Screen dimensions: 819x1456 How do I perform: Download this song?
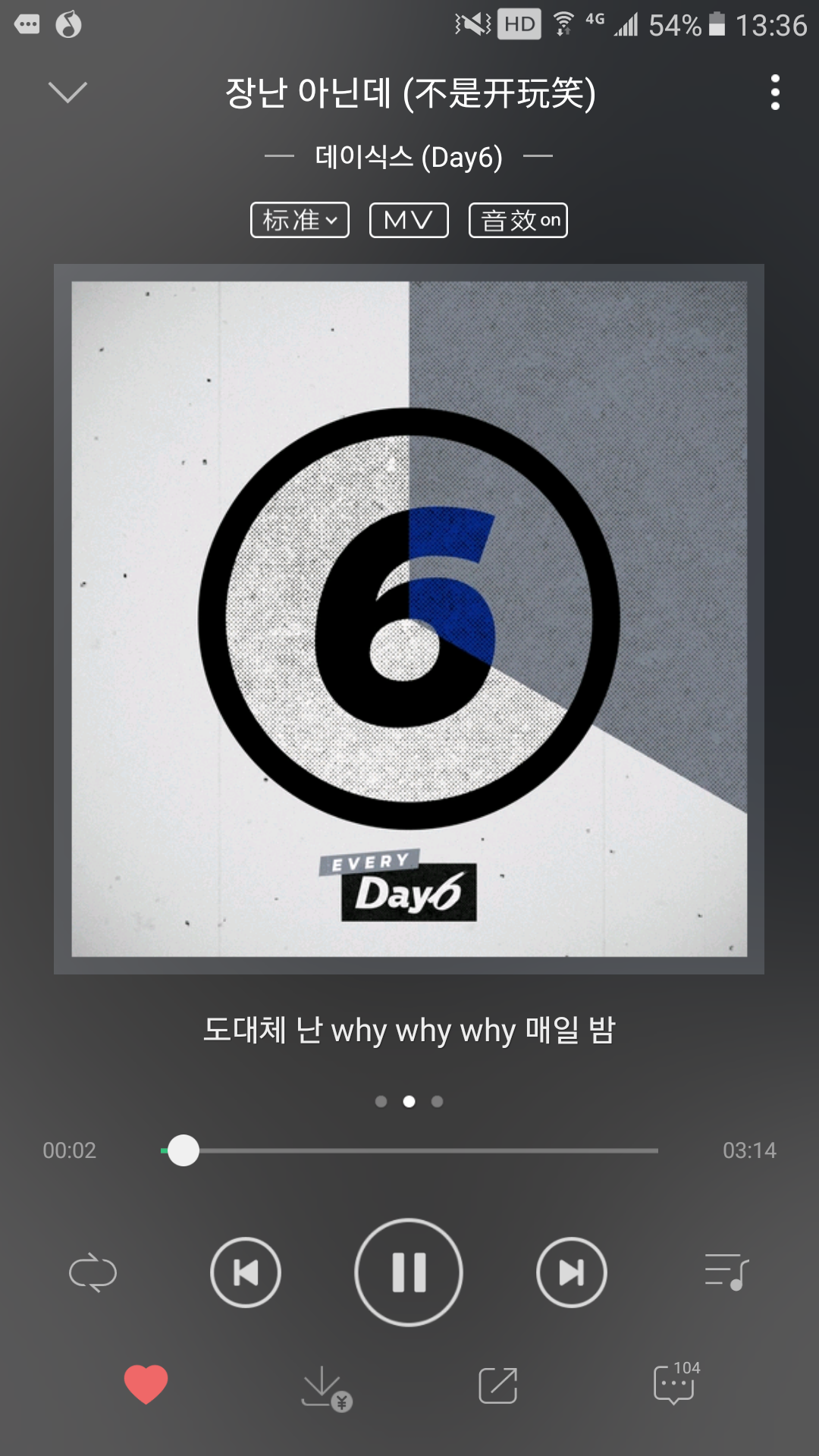click(325, 1387)
